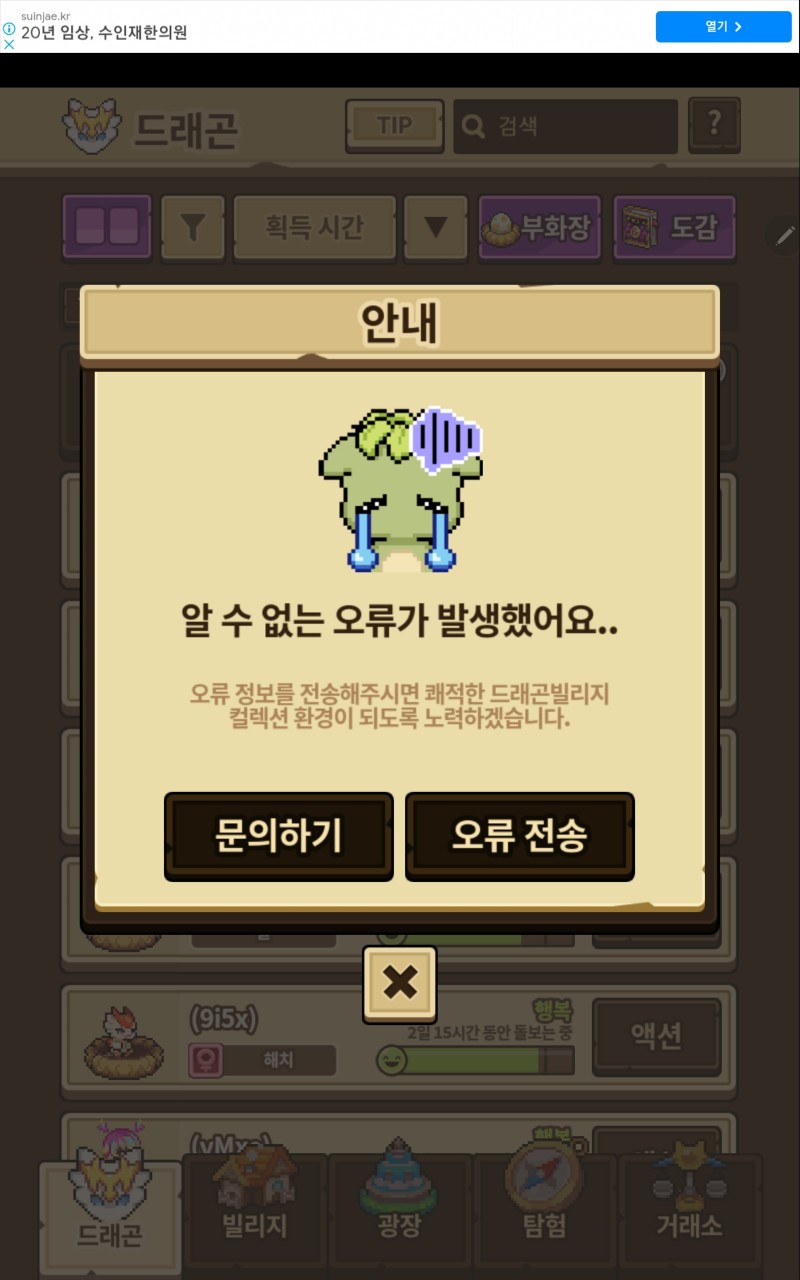Screen dimensions: 800x1280
Task: Dismiss the ad banner with the X
Action: pos(9,45)
